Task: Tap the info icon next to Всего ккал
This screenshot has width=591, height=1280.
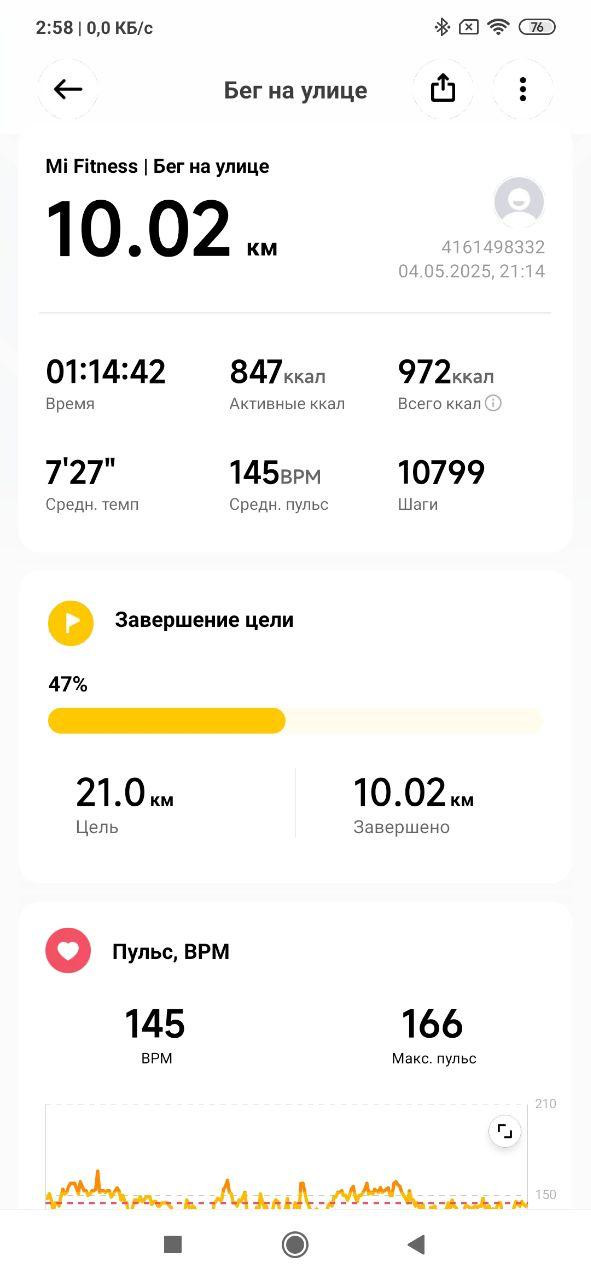Action: [x=493, y=404]
